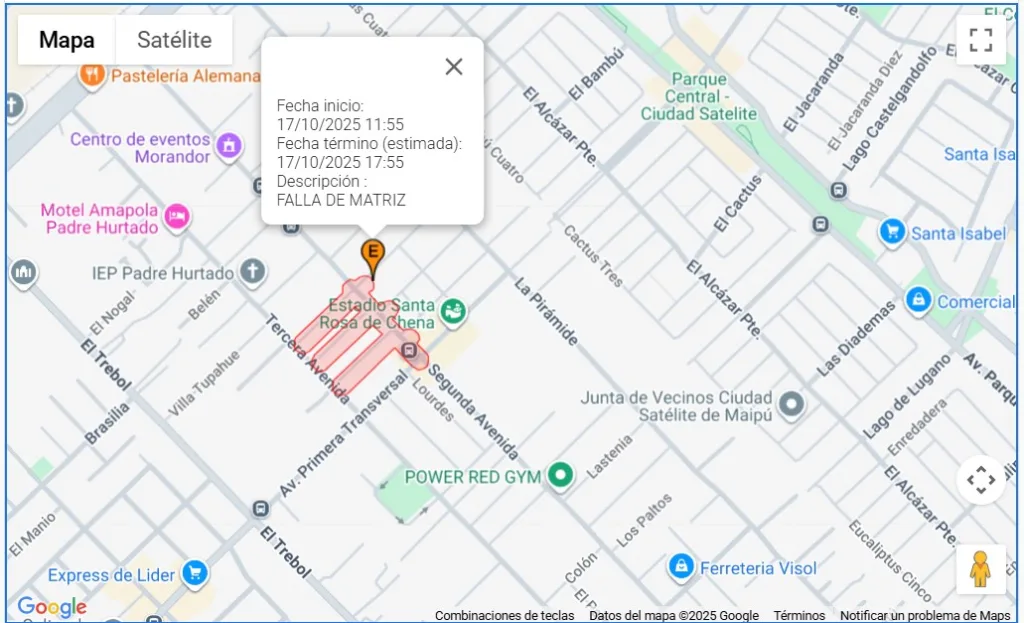Notificar un problema de Maps
The width and height of the screenshot is (1024, 623).
(925, 615)
